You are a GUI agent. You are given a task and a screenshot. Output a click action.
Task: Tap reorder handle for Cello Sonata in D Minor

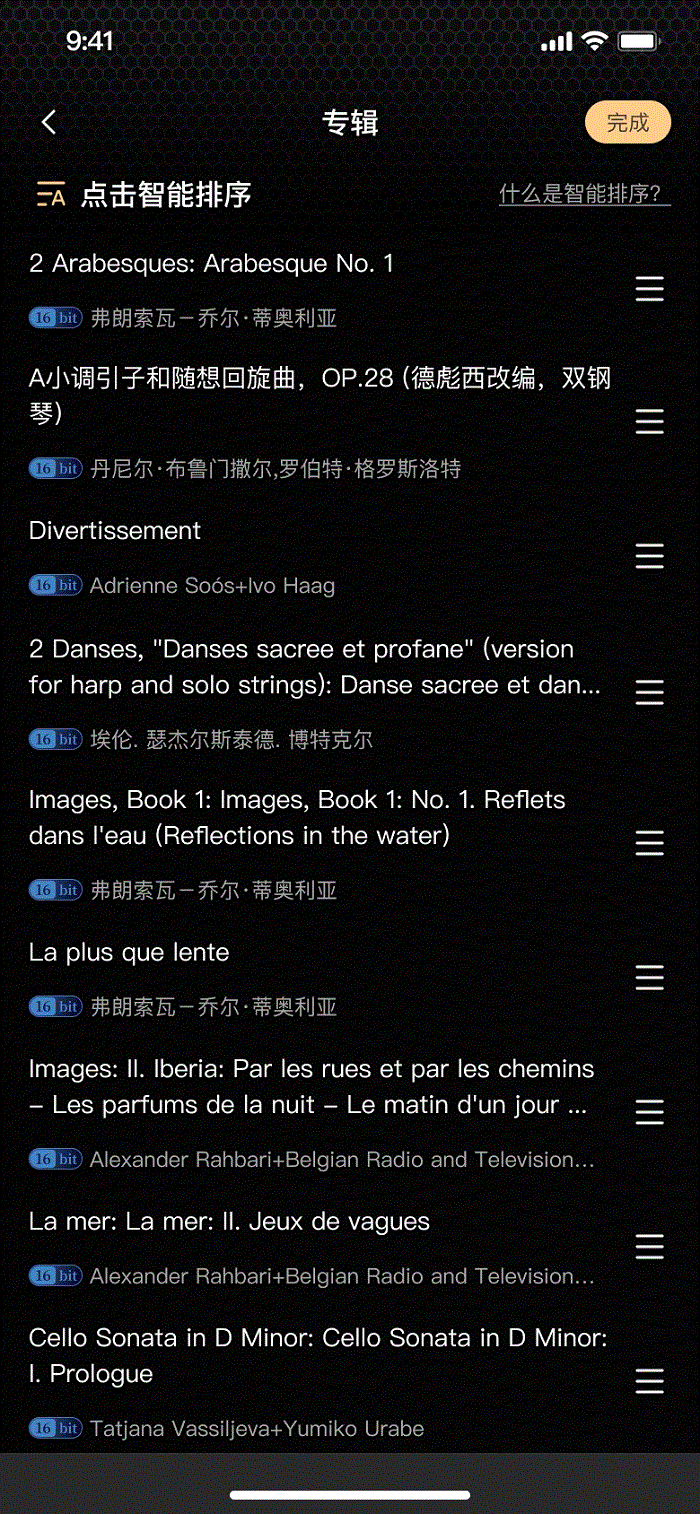pyautogui.click(x=650, y=1382)
